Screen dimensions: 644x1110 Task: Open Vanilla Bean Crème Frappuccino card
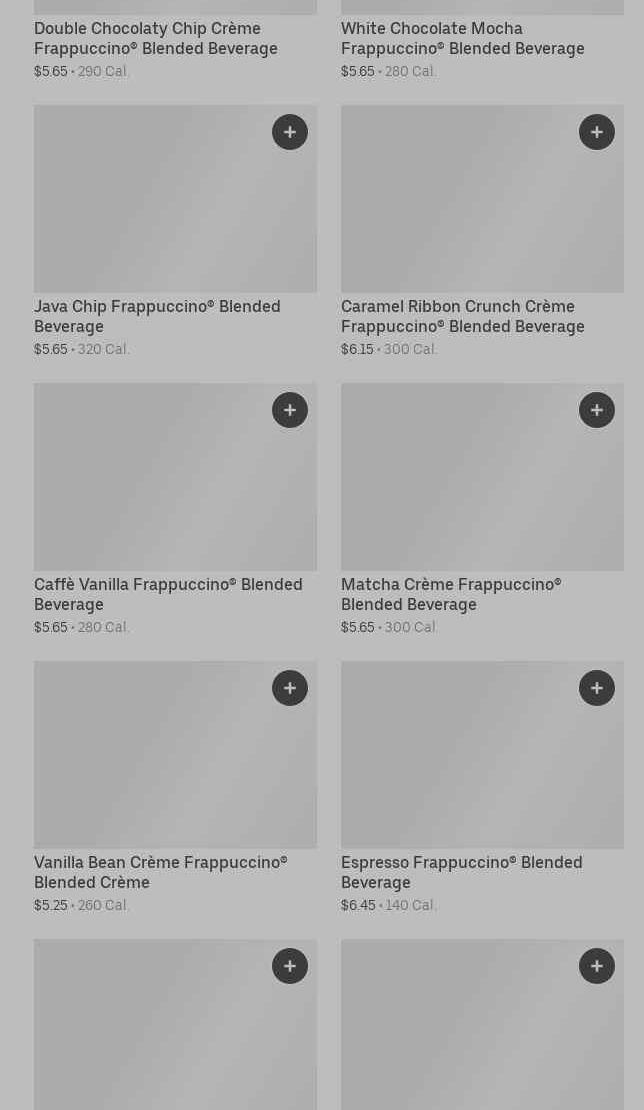(x=160, y=872)
